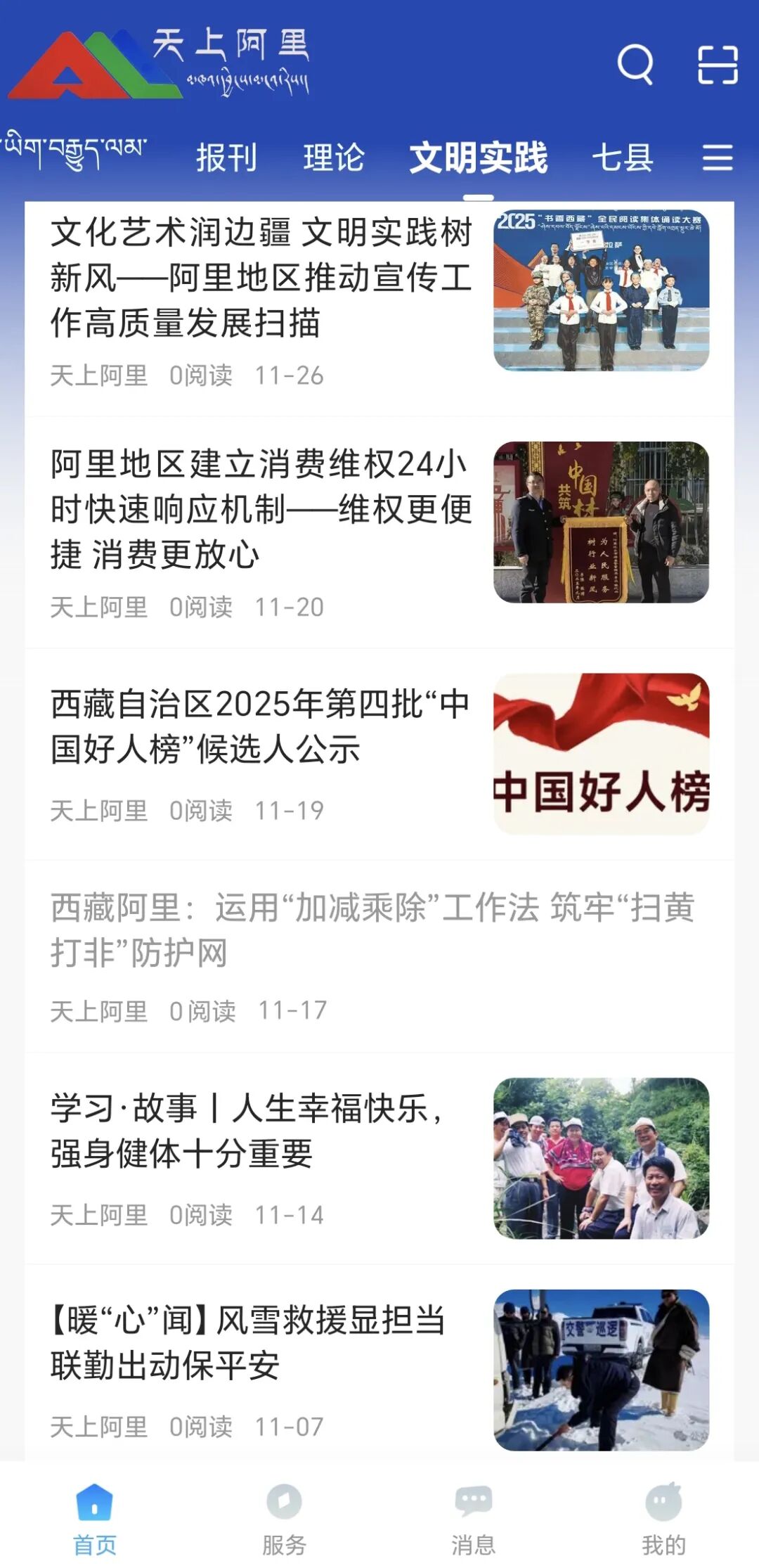
Task: View the “加减乘除”工作法 “扫黄打非” article
Action: pyautogui.click(x=372, y=930)
